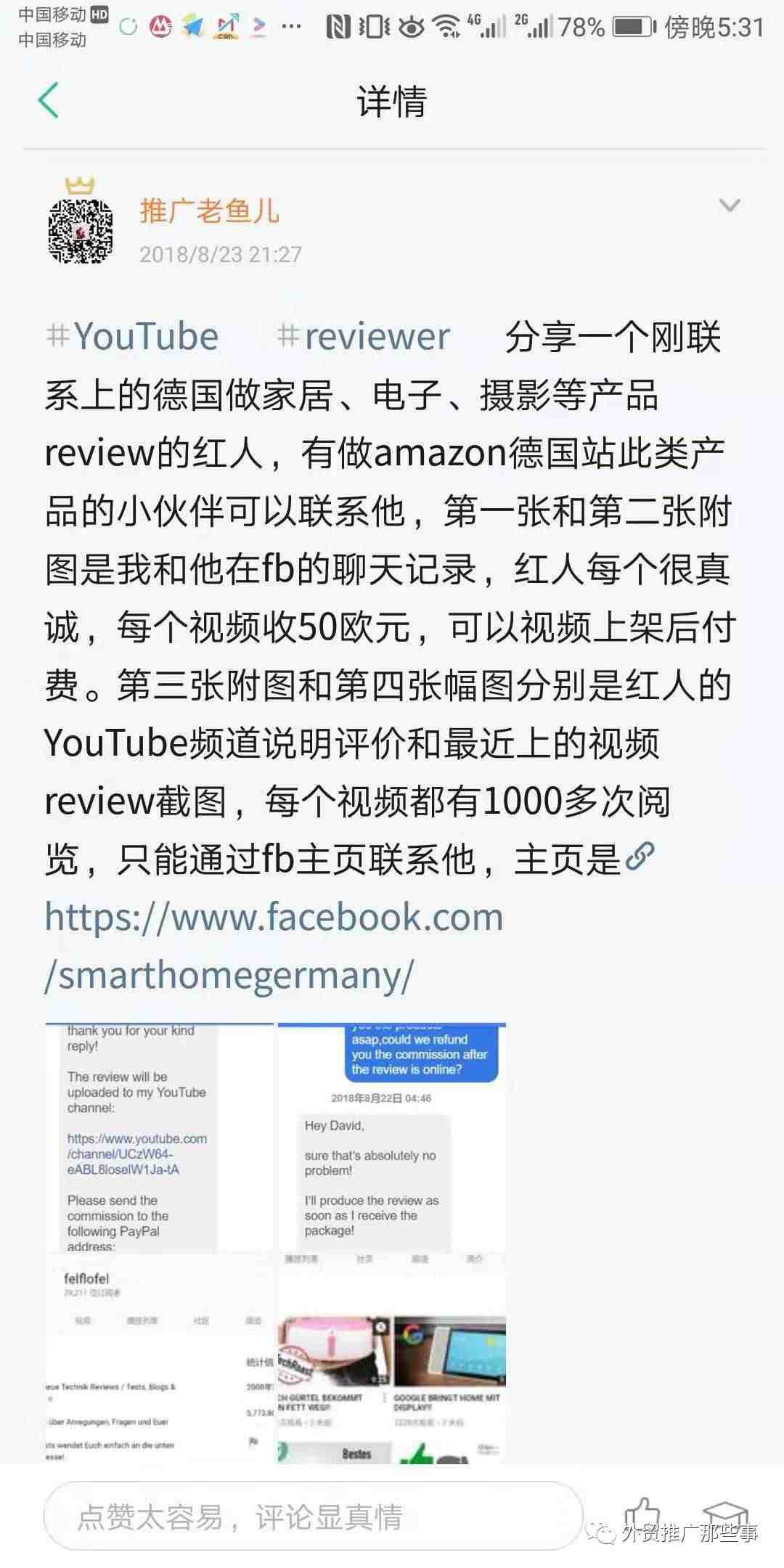This screenshot has width=784, height=1568.
Task: Go back from the 详情 page
Action: tap(49, 100)
